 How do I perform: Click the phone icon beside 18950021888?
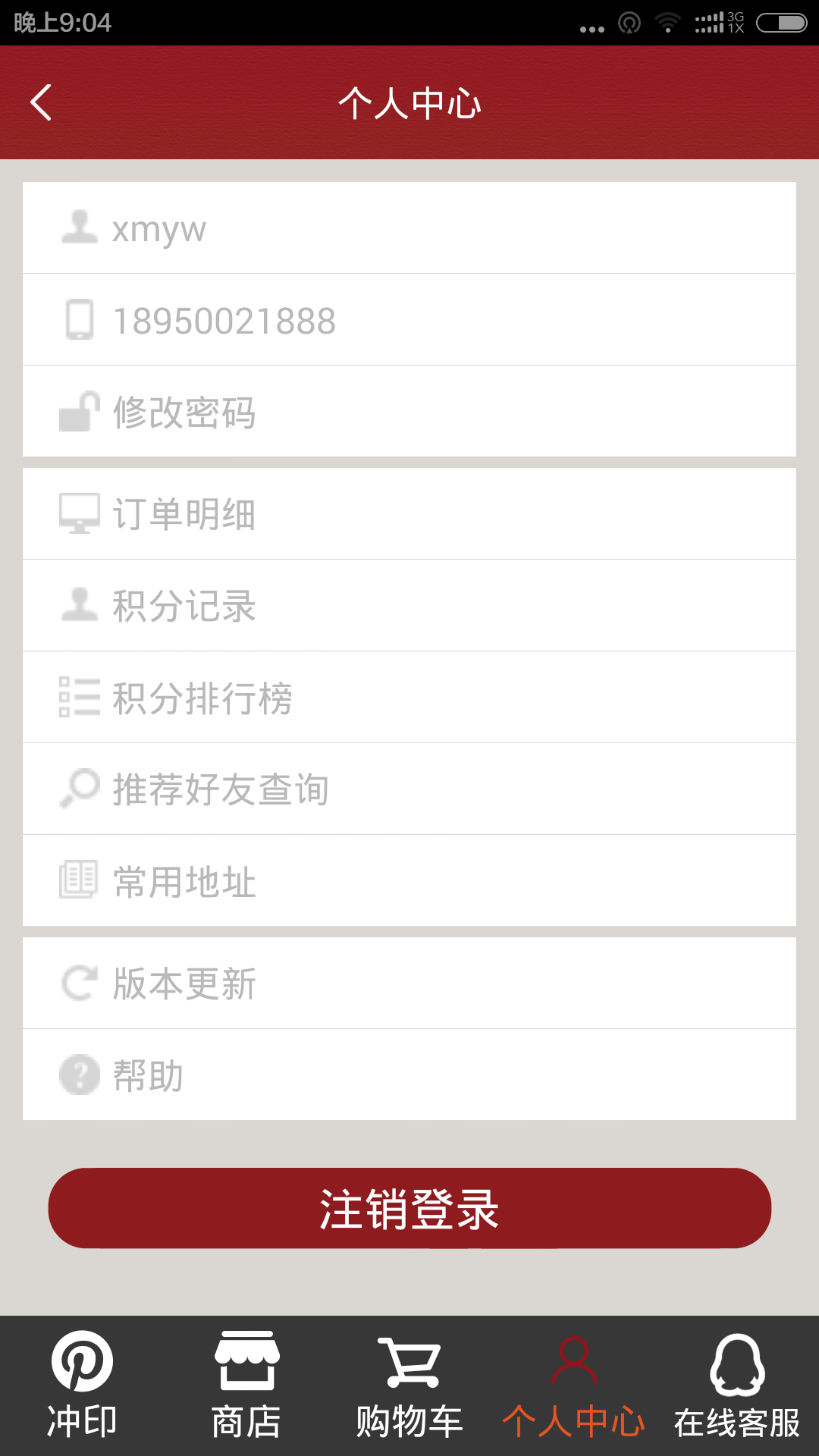(x=80, y=318)
